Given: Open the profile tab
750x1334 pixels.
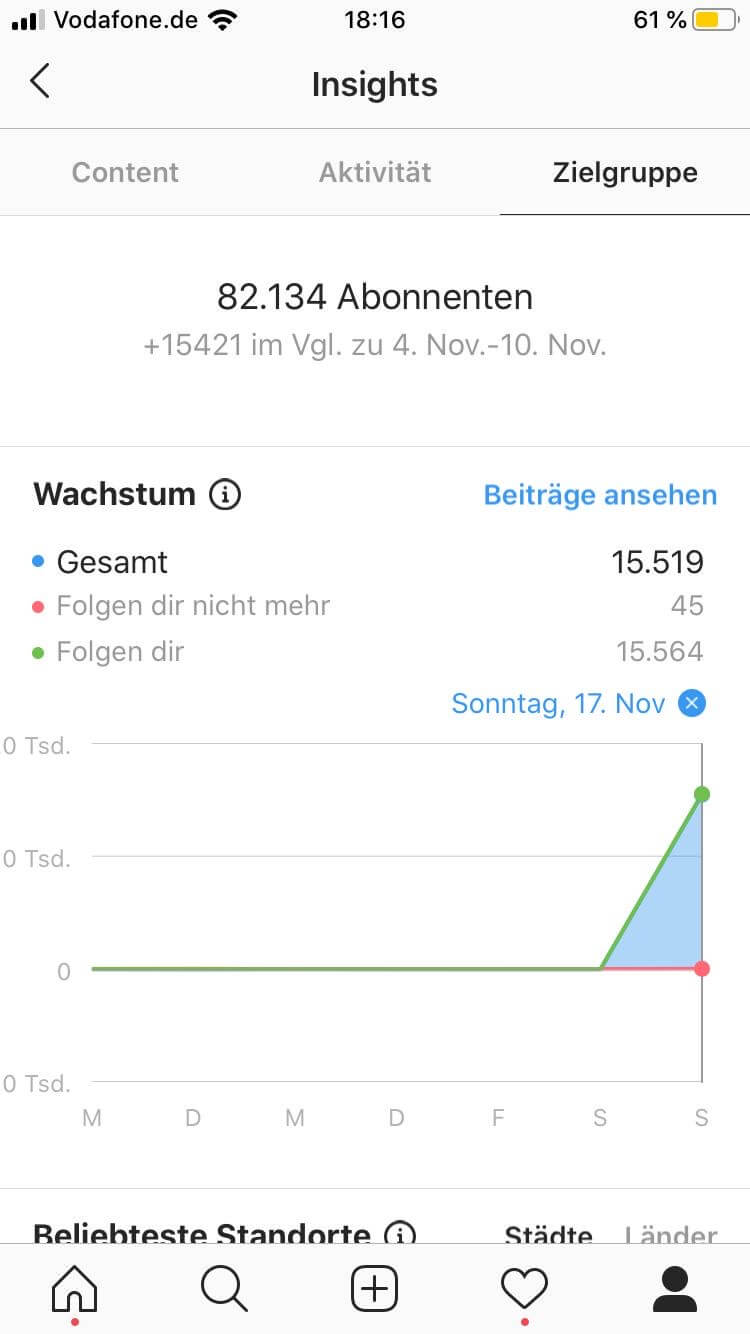Looking at the screenshot, I should 675,1288.
